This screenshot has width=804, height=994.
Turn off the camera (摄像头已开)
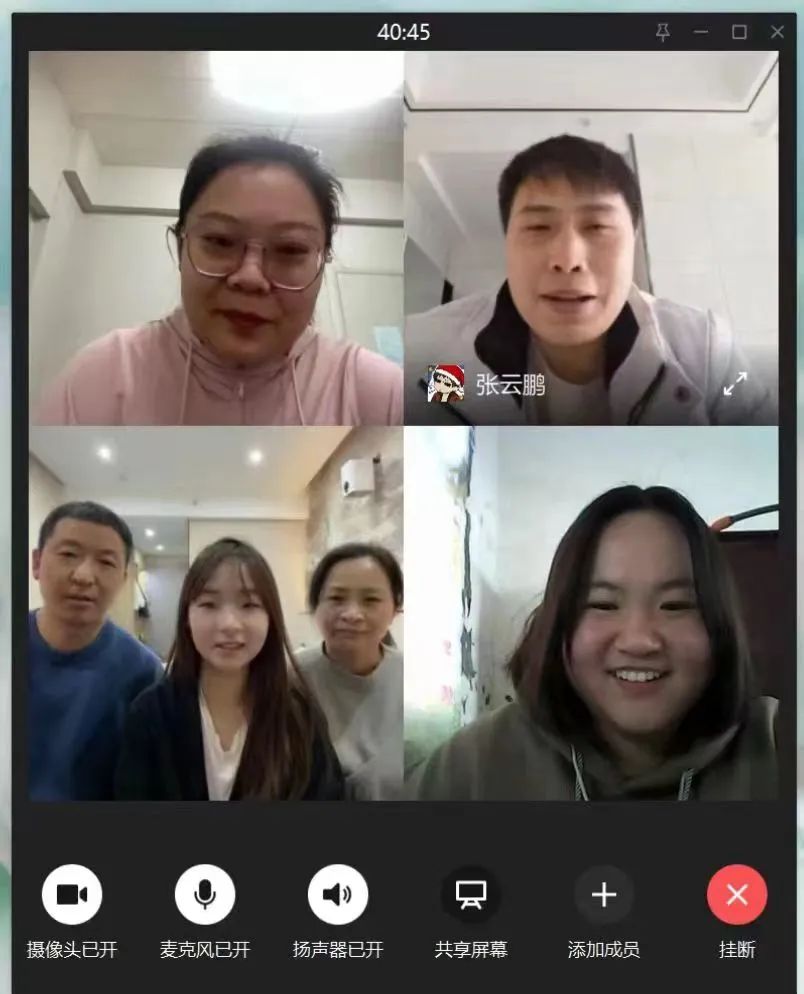coord(72,894)
